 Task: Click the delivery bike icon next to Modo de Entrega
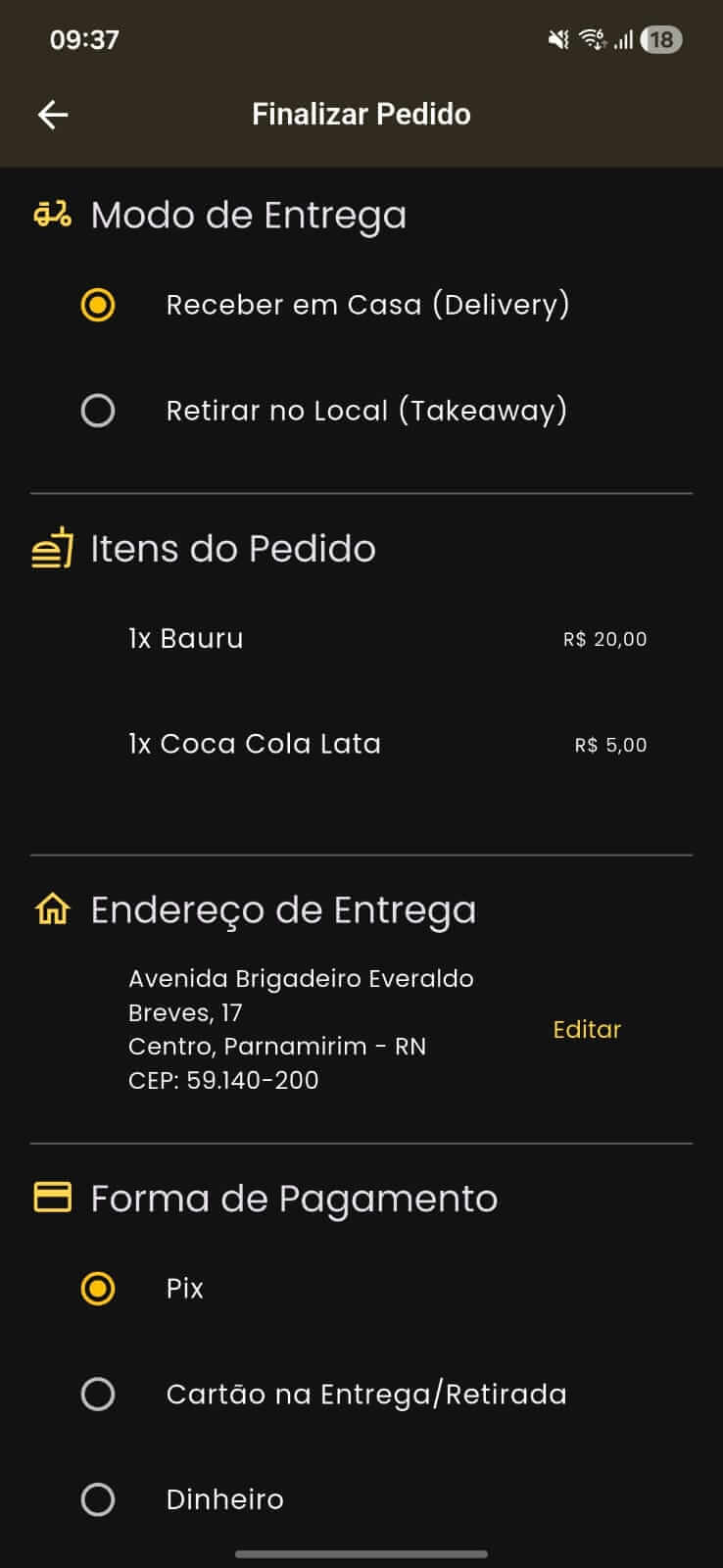click(53, 214)
